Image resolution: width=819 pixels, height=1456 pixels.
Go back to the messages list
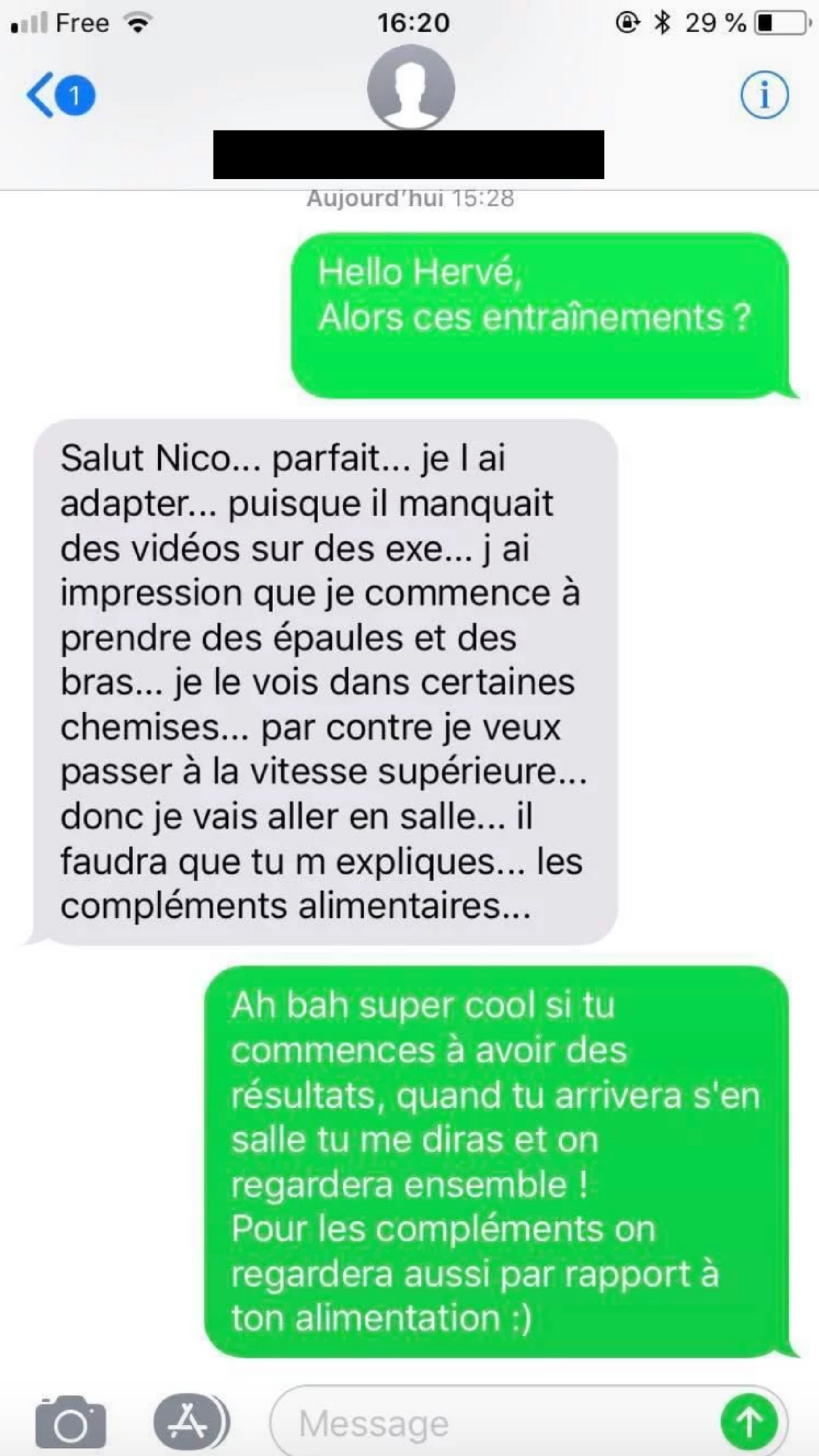click(60, 95)
